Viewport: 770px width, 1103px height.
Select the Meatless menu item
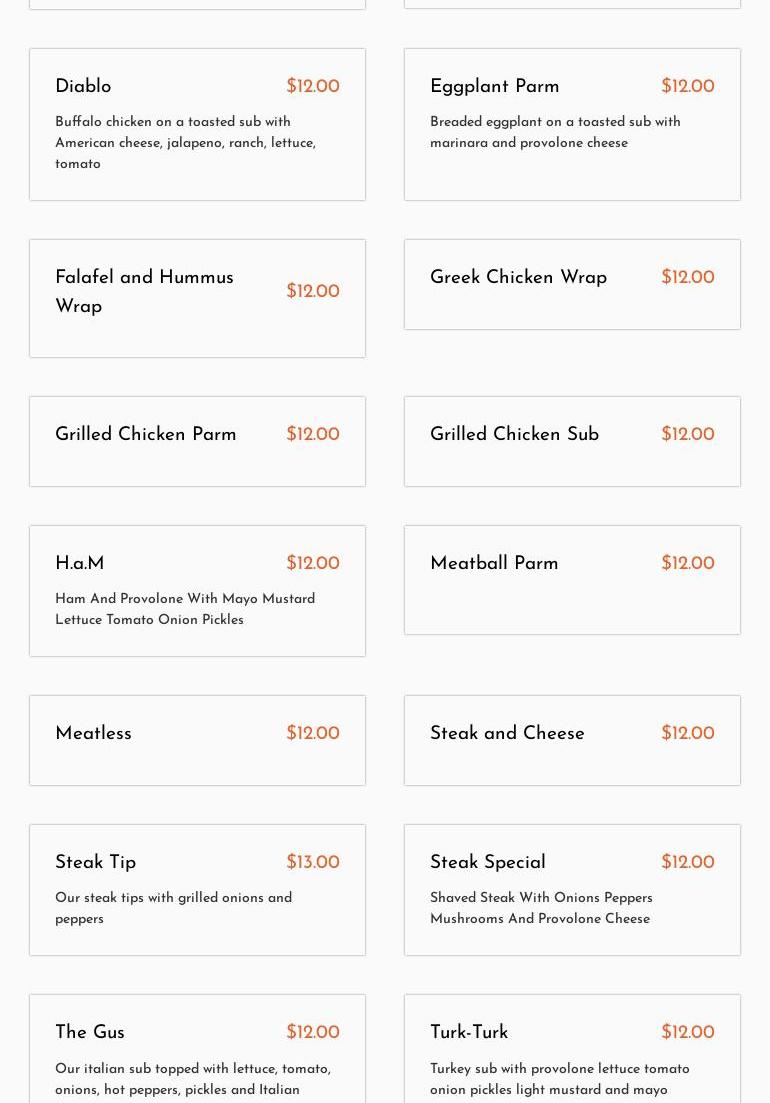point(197,740)
